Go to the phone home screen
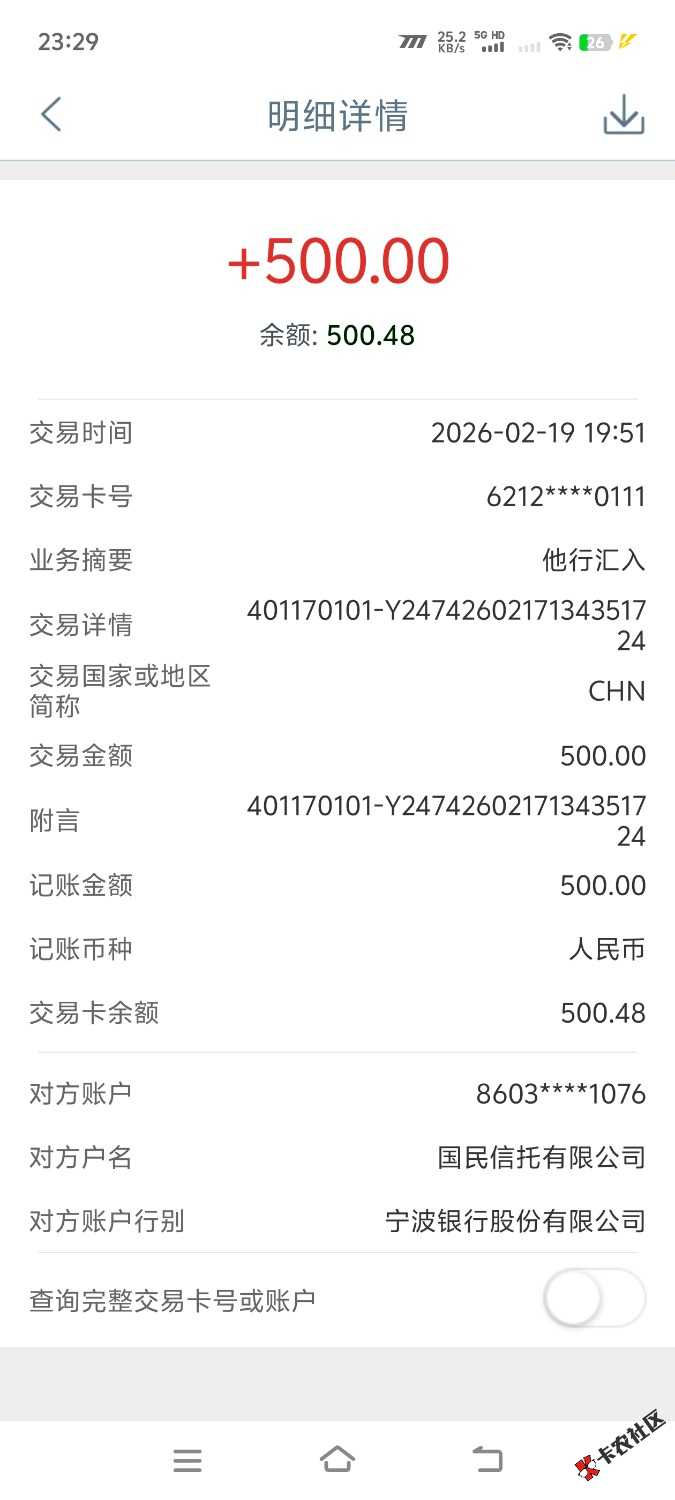Screen dimensions: 675x1500 pyautogui.click(x=337, y=1460)
